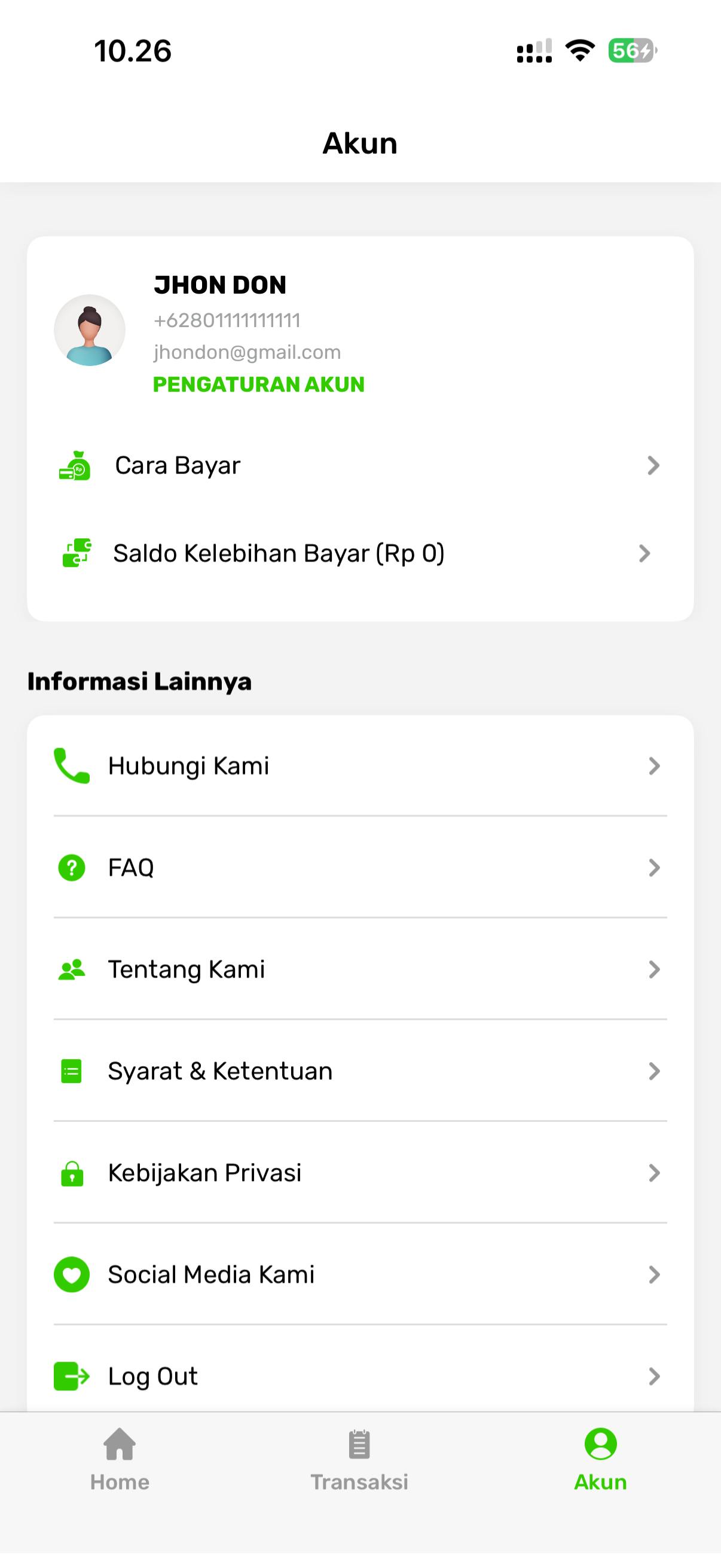Tap the Akun tab
Viewport: 721px width, 1568px height.
point(600,1459)
